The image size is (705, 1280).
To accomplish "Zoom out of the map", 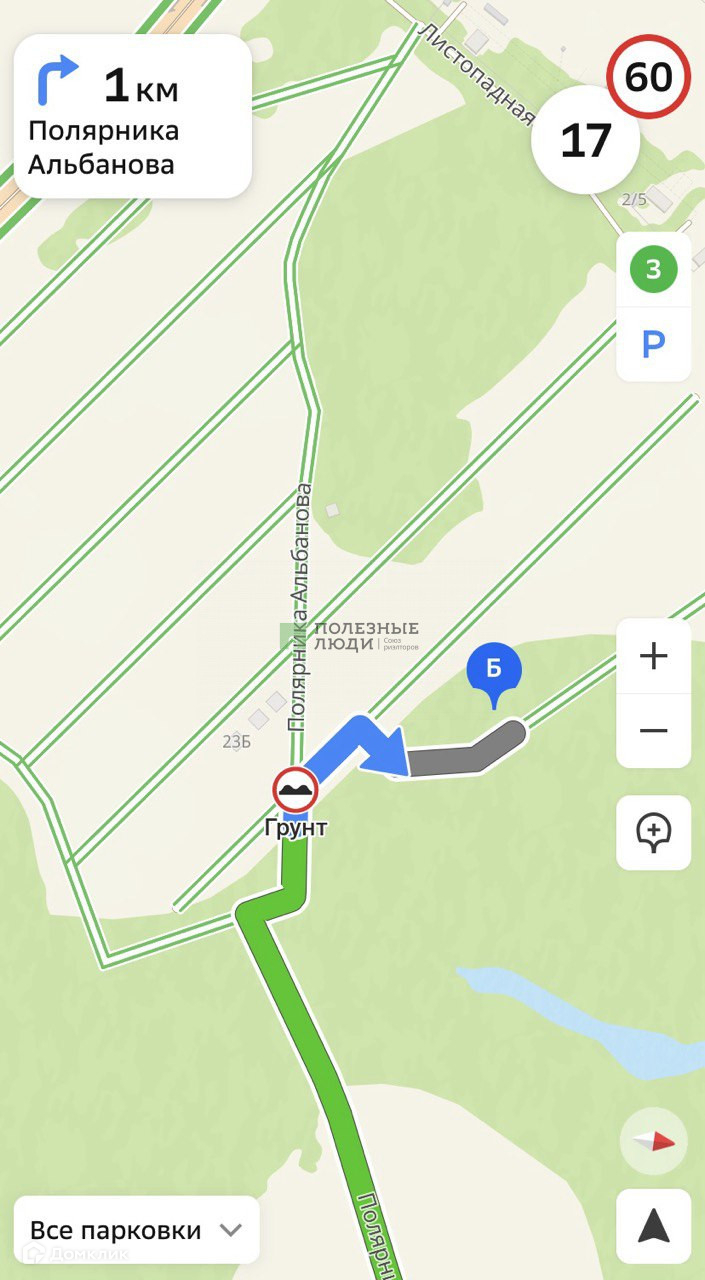I will [x=653, y=731].
